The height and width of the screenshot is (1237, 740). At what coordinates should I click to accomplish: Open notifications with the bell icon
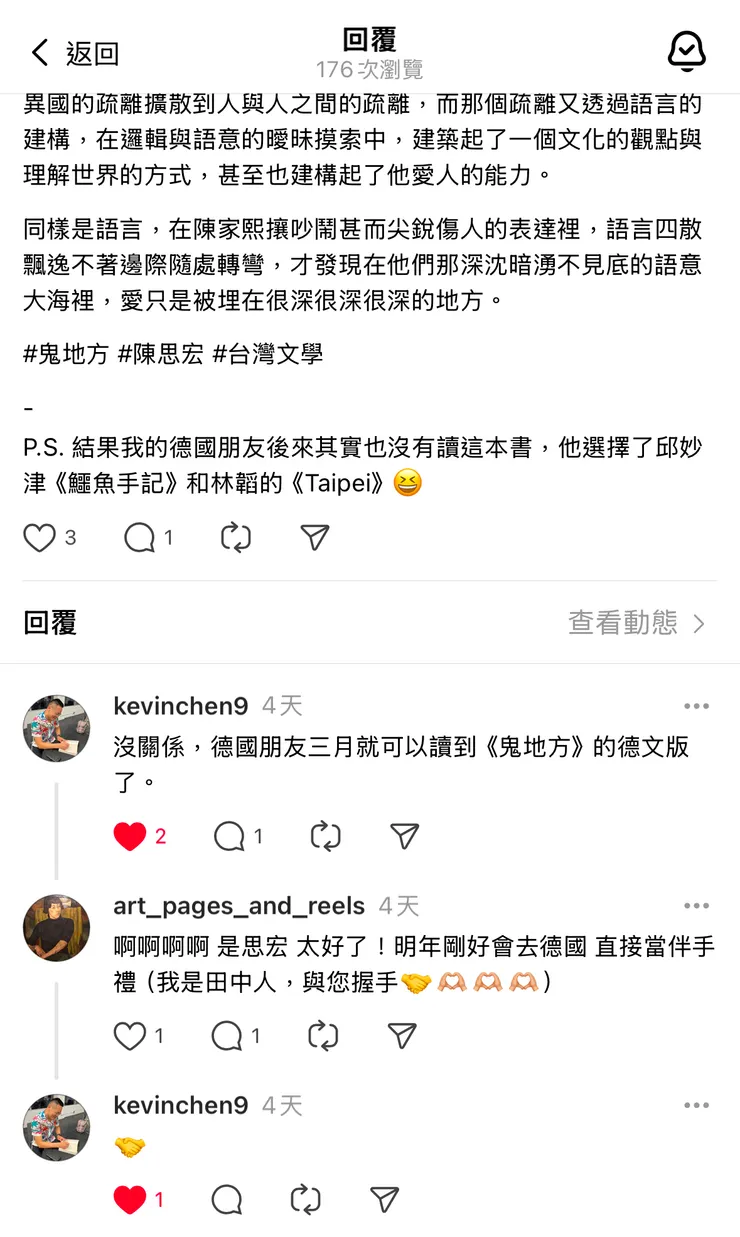click(x=686, y=50)
